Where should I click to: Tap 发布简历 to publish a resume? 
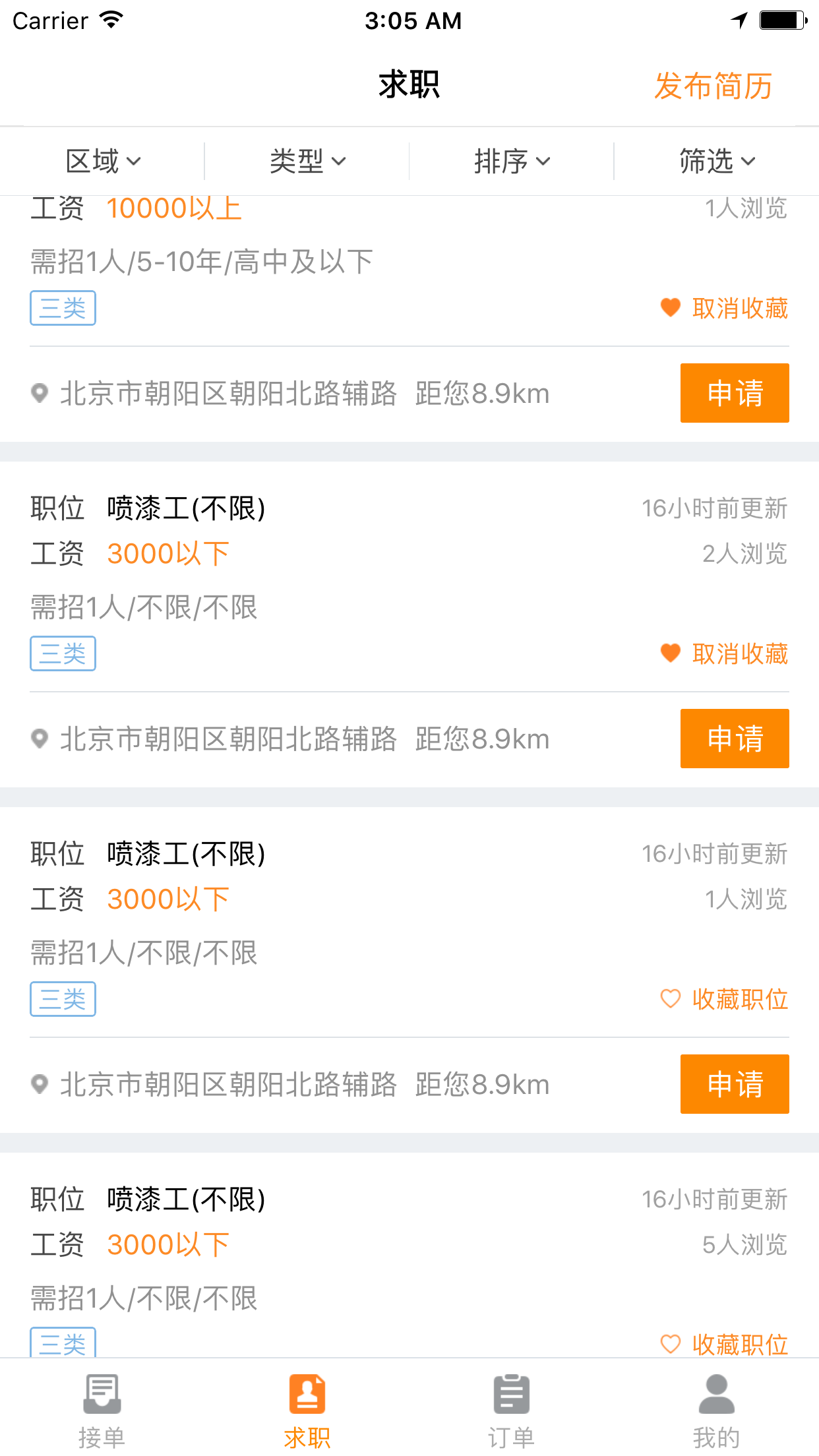(713, 86)
